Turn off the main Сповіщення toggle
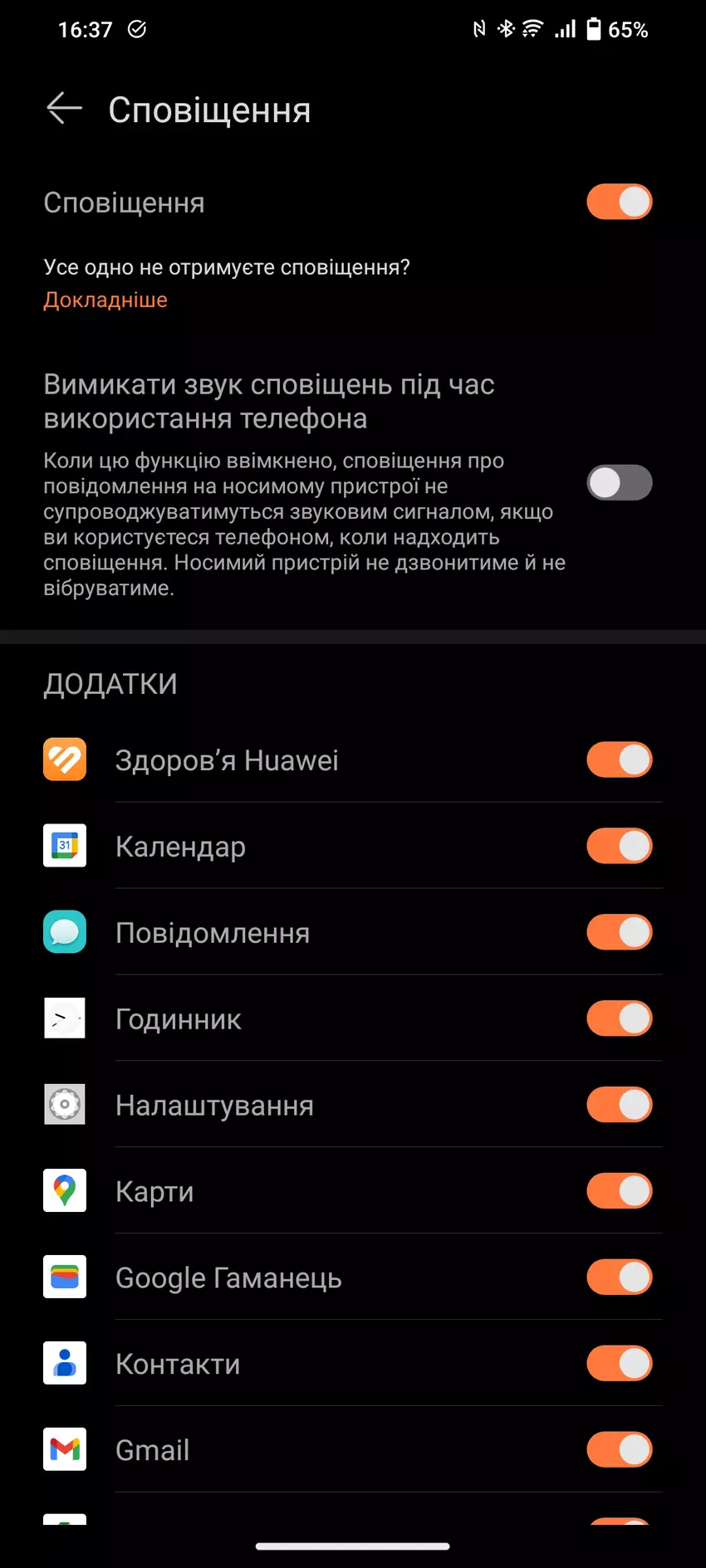 tap(619, 202)
